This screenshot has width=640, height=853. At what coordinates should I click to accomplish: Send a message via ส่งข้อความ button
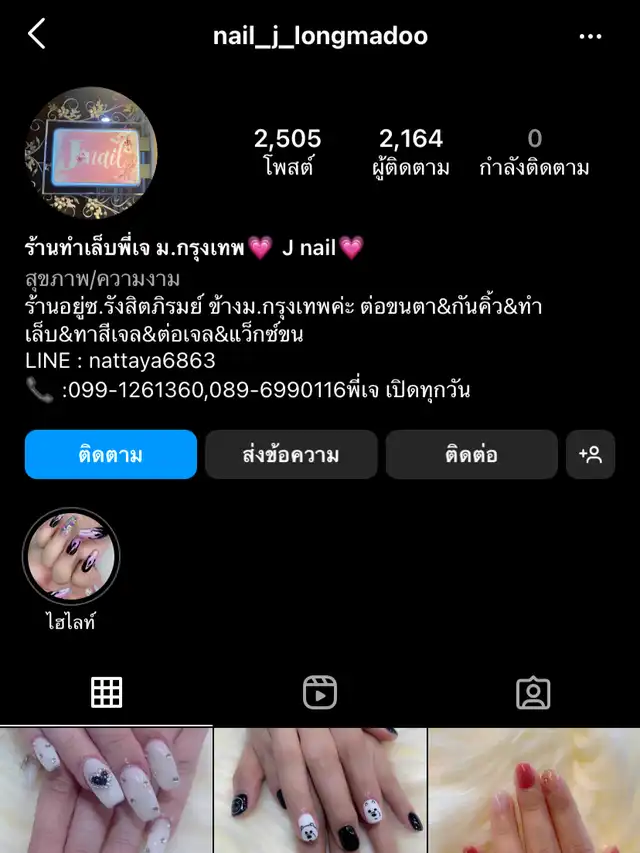[x=291, y=455]
